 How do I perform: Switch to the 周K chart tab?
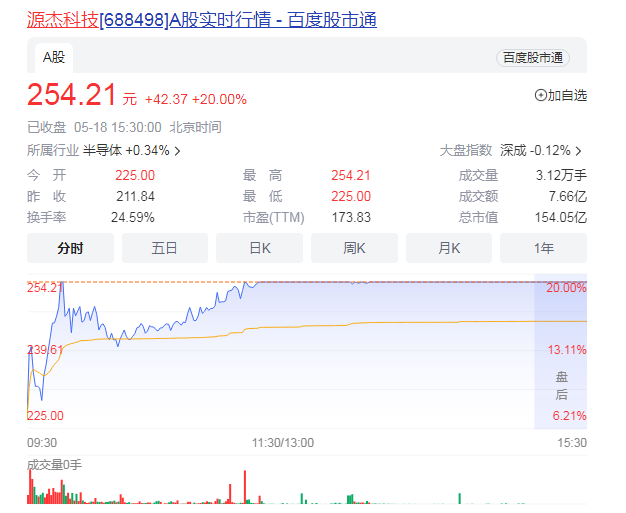[x=354, y=248]
